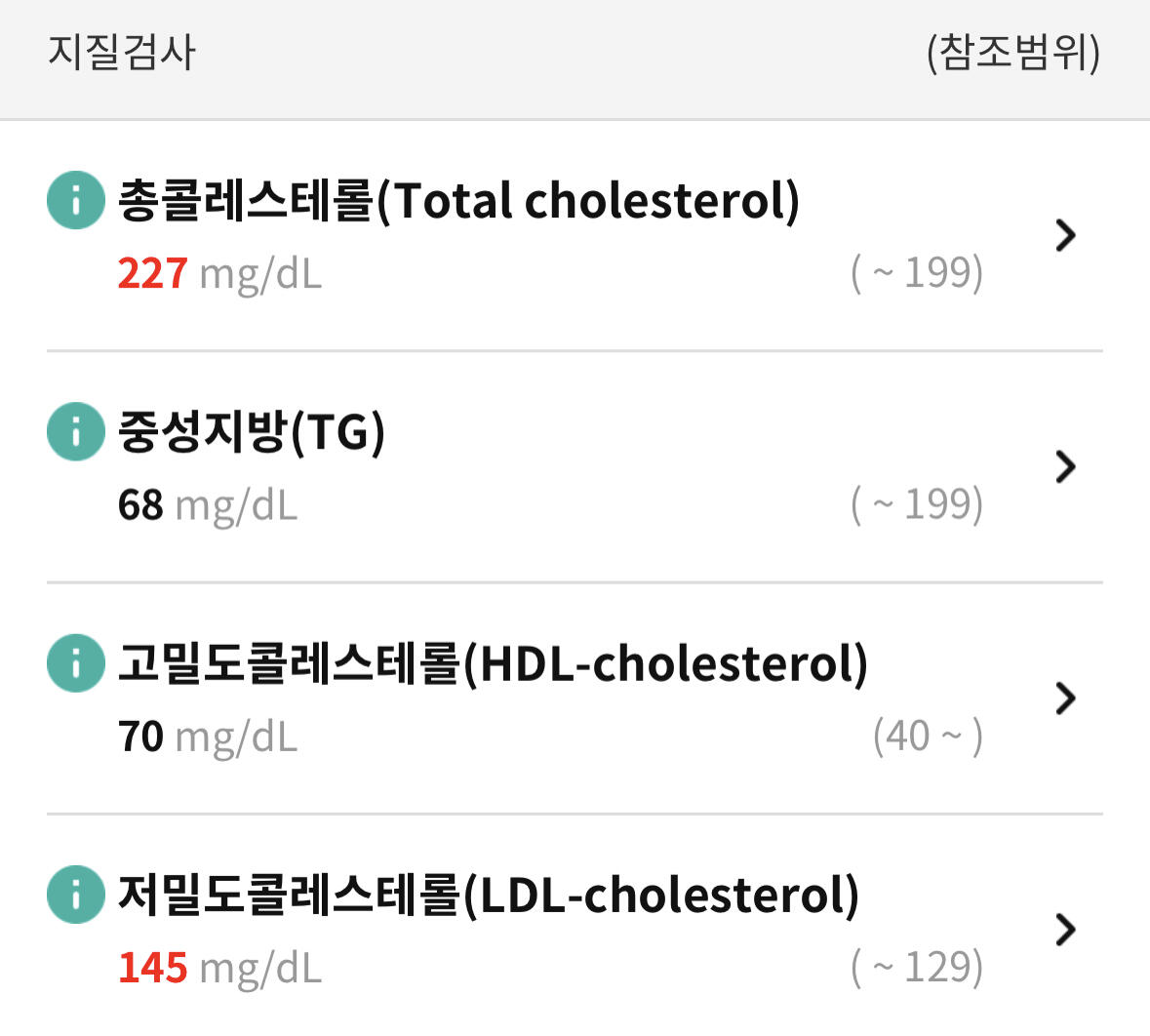Tap the info icon beside Total cholesterol

(76, 200)
